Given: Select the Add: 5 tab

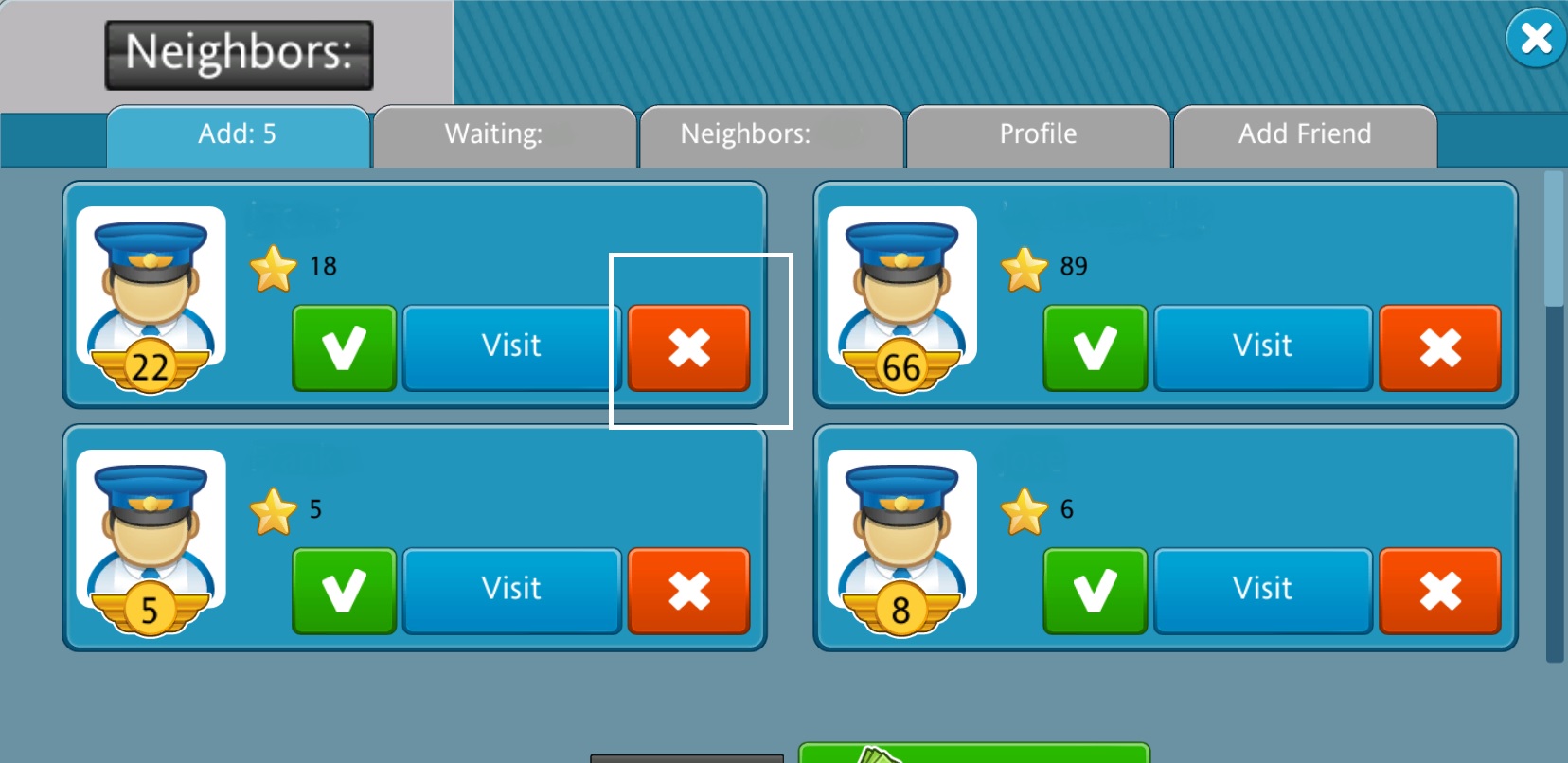Looking at the screenshot, I should tap(238, 135).
